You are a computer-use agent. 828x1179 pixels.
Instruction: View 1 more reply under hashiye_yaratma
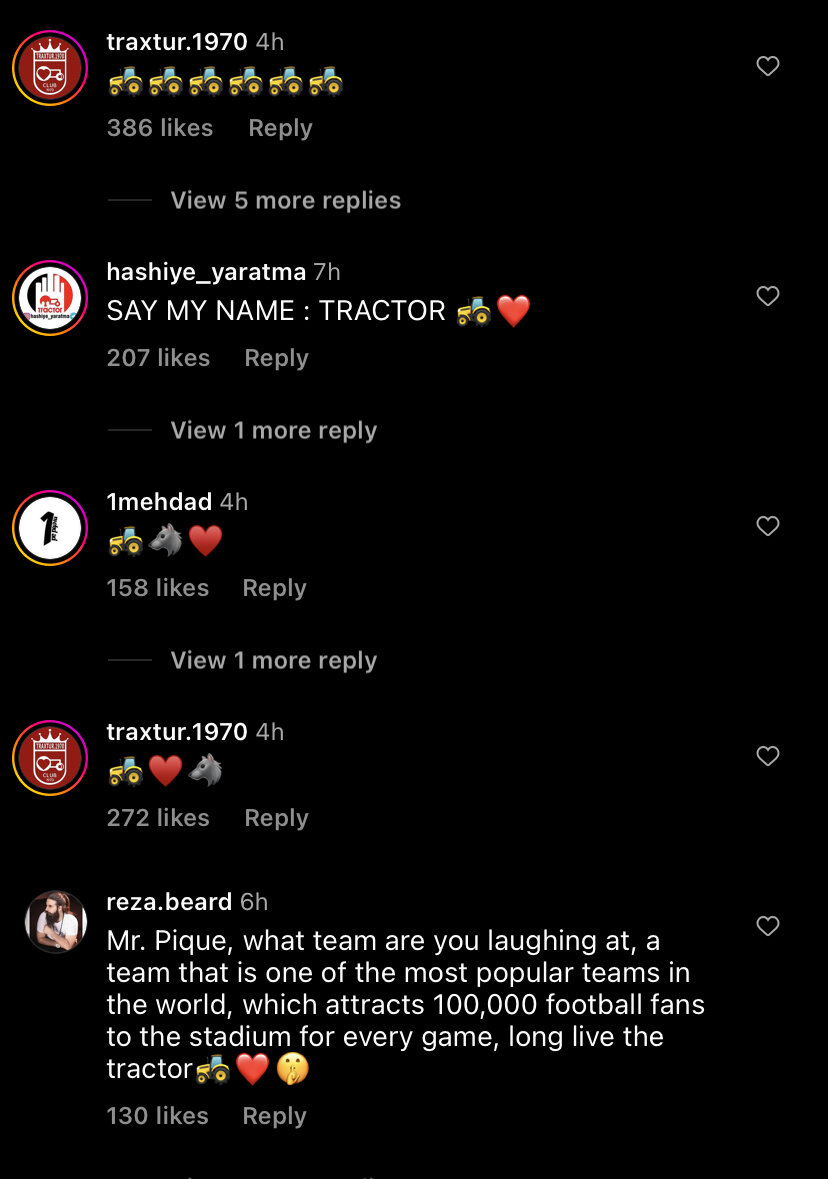[x=273, y=430]
